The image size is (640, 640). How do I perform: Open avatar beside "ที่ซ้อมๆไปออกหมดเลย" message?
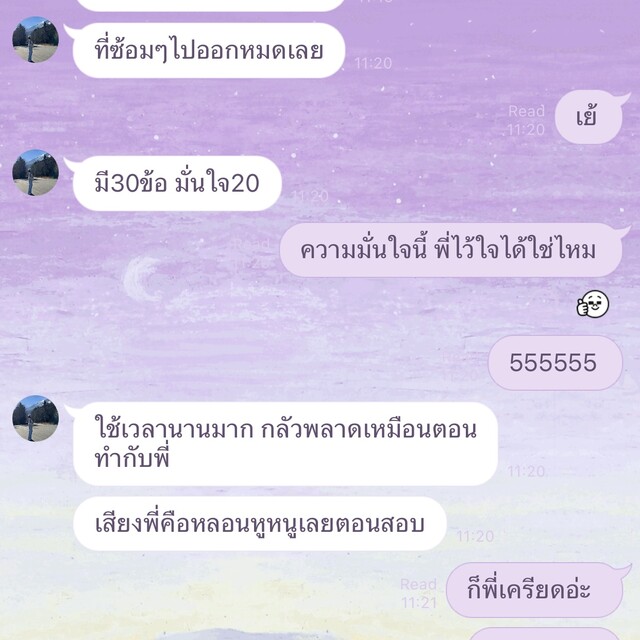coord(35,40)
